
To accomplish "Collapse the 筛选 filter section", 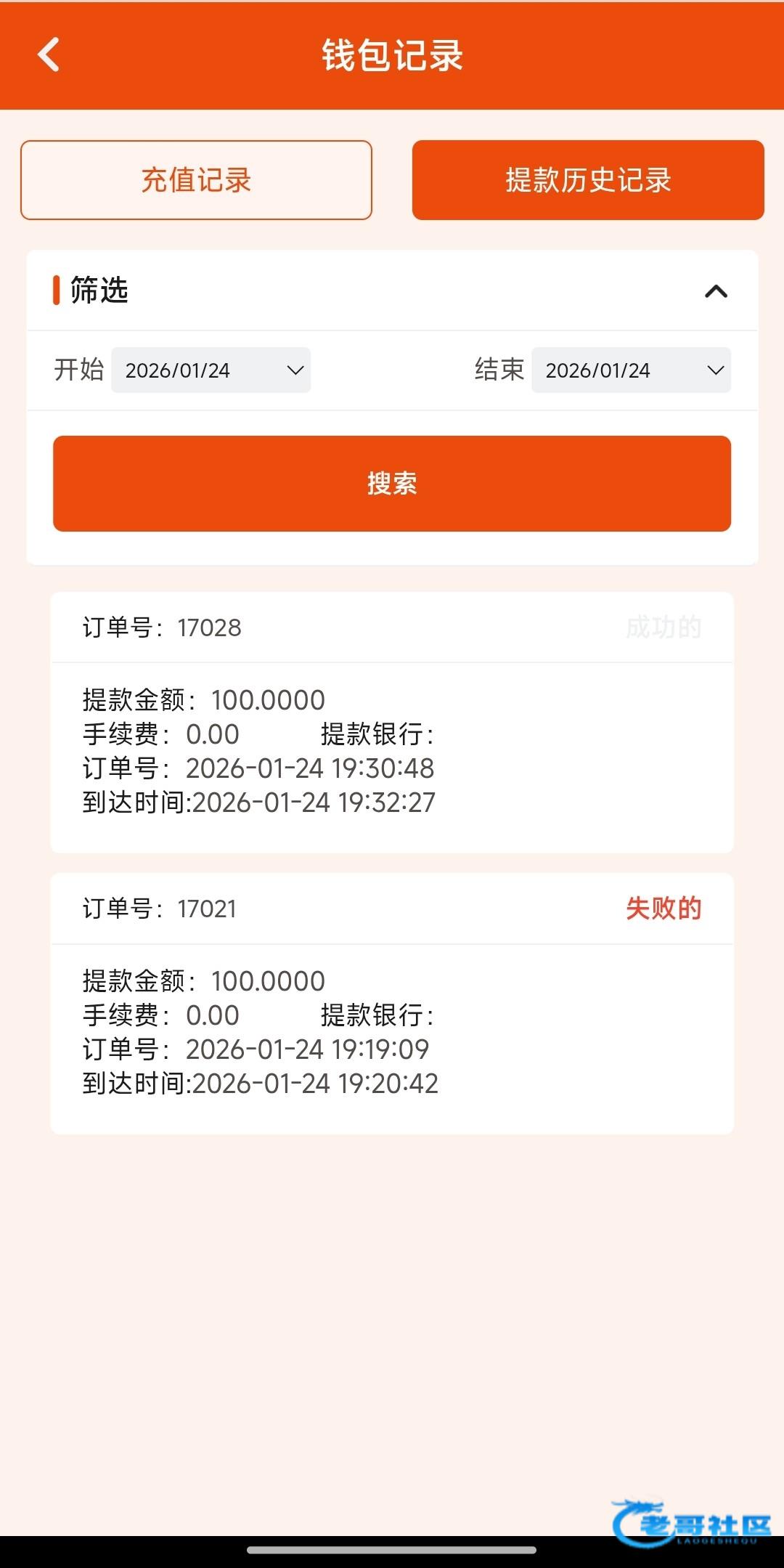I will pyautogui.click(x=716, y=291).
